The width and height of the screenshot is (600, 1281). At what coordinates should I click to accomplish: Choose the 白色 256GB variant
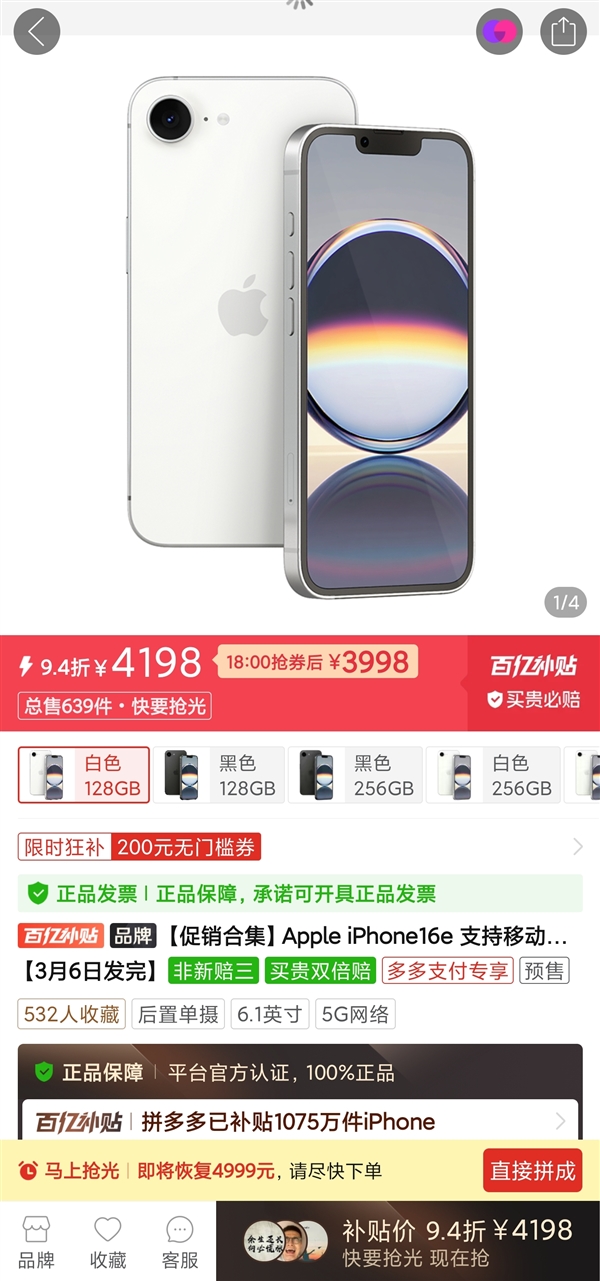point(492,775)
